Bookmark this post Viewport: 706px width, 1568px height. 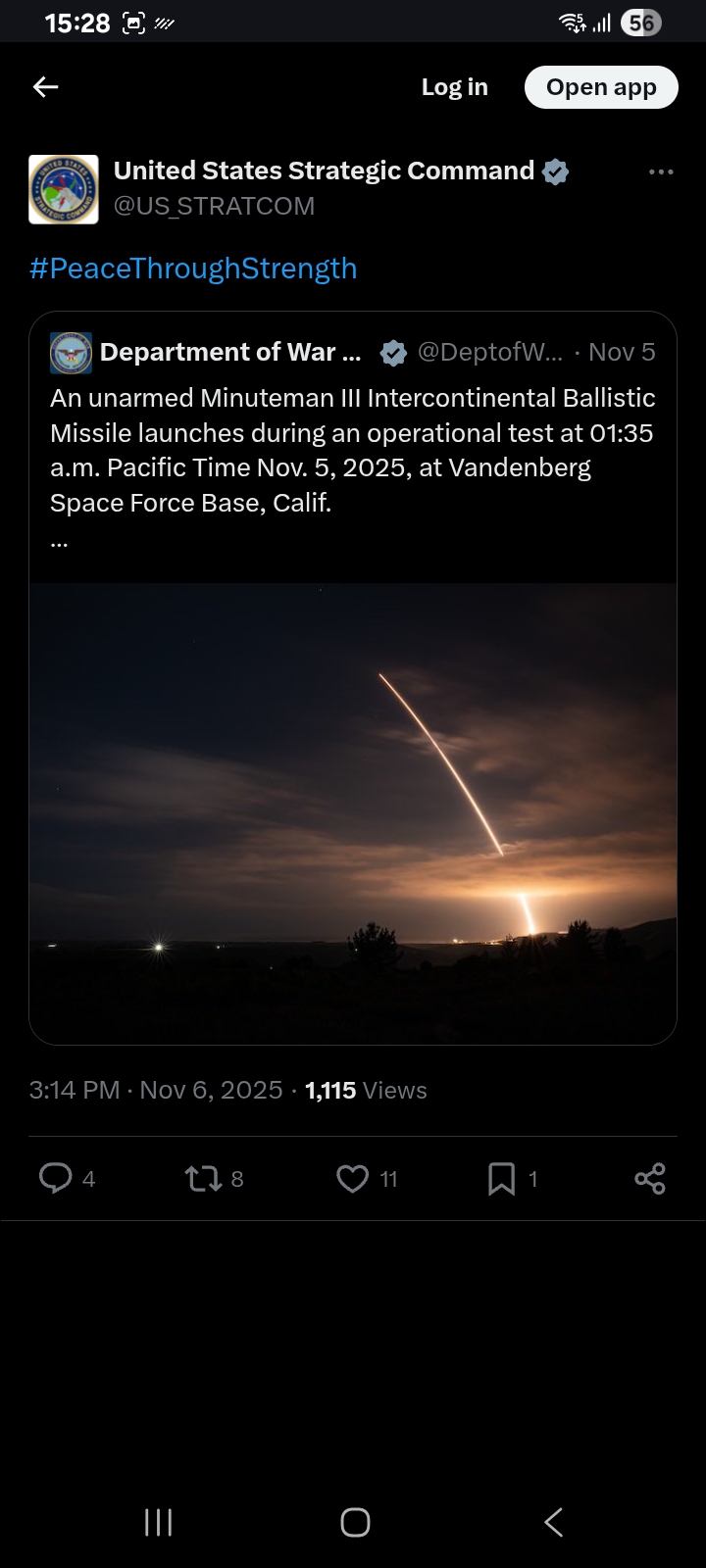[501, 1178]
